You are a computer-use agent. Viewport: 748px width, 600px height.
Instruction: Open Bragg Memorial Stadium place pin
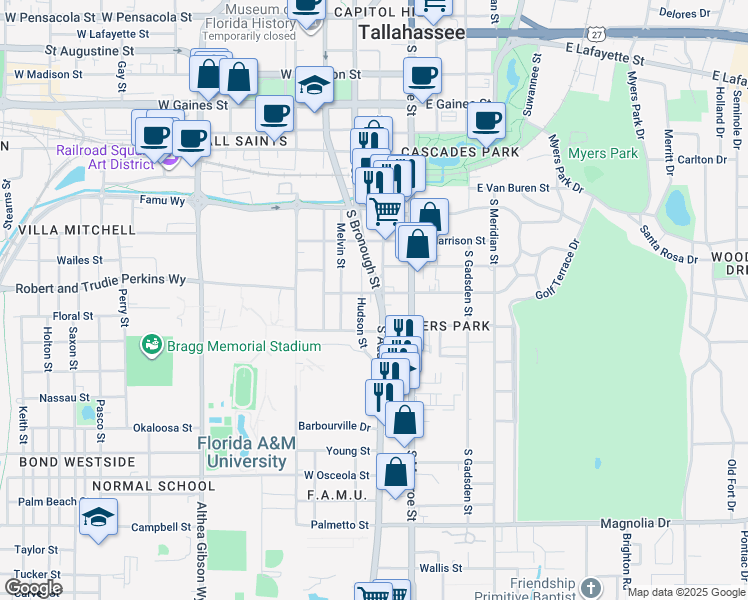(x=152, y=346)
